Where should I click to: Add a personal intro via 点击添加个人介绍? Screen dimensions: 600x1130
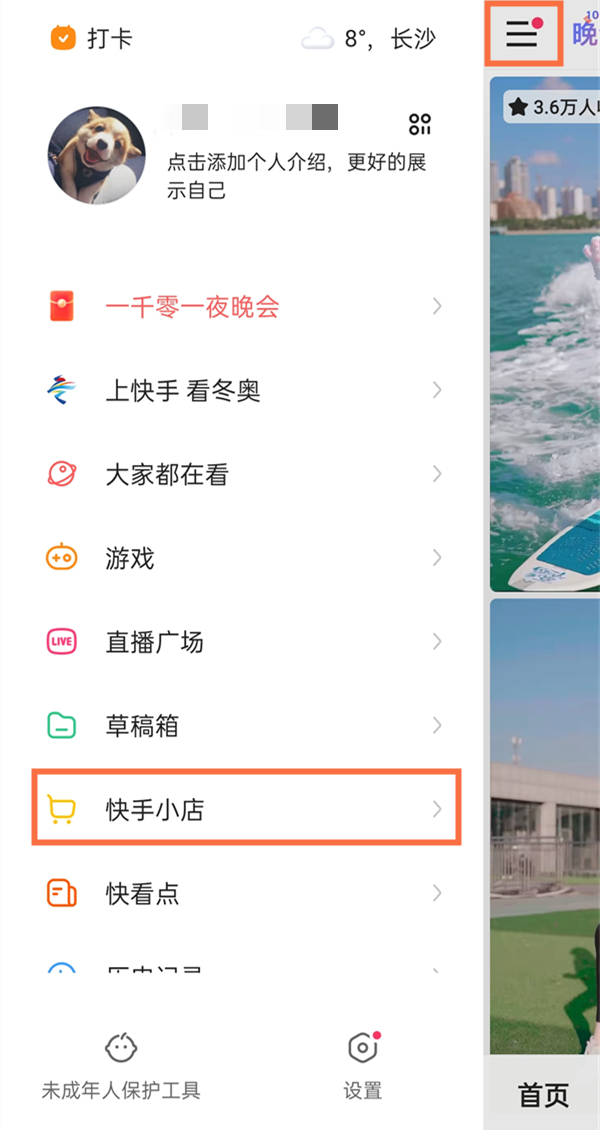[x=297, y=176]
